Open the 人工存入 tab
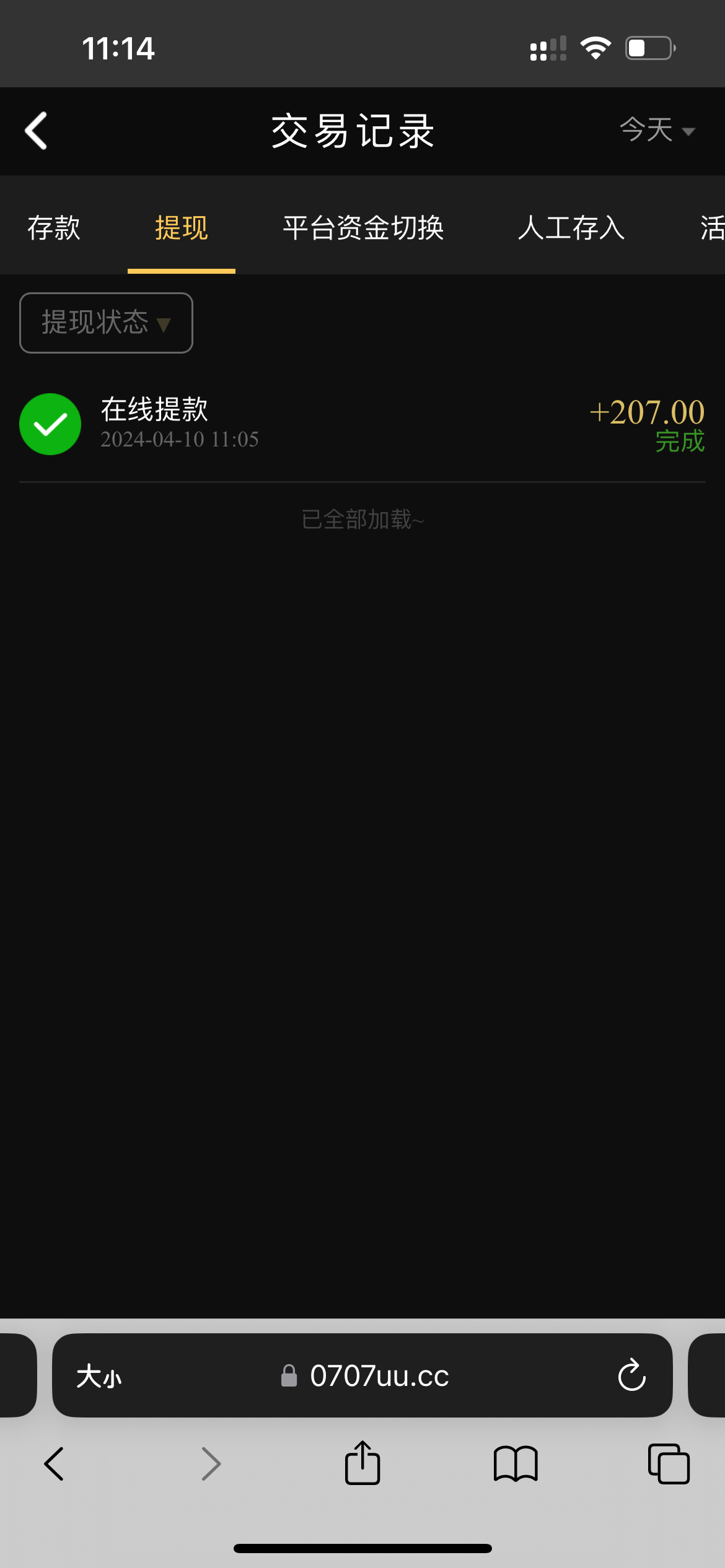Viewport: 725px width, 1568px height. click(571, 228)
